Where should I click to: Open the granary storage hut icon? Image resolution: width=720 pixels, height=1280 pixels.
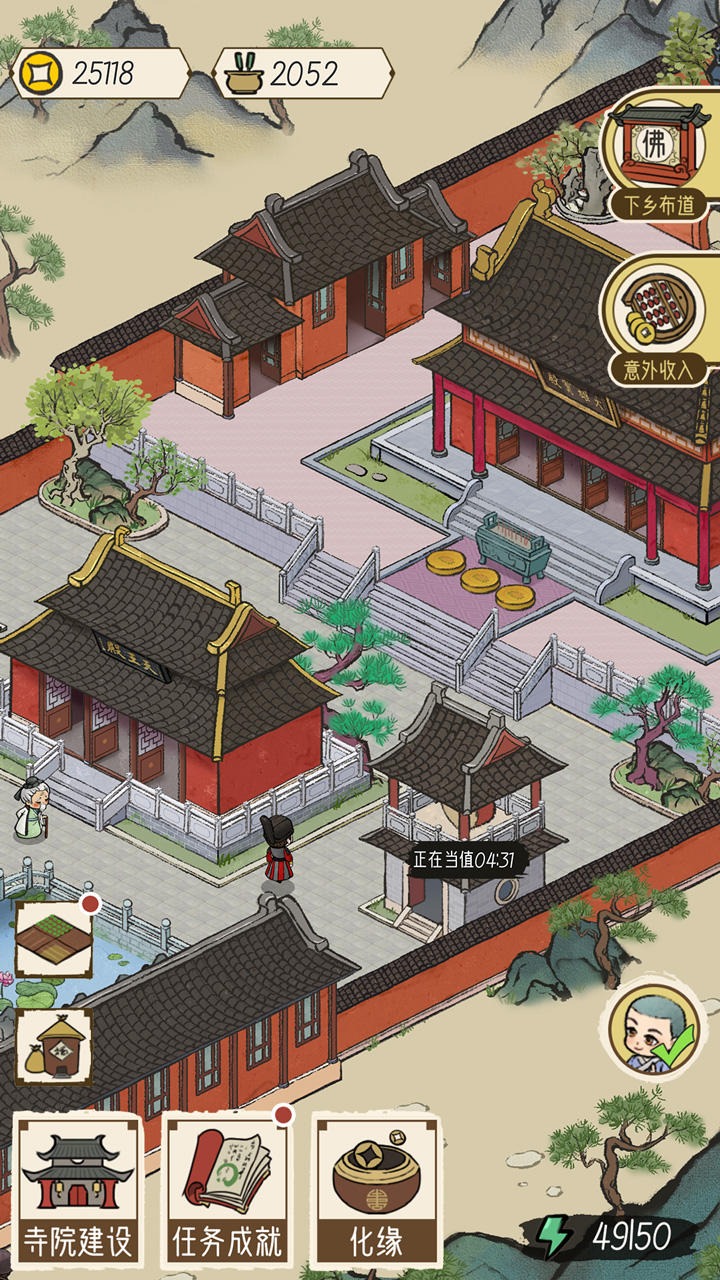(53, 1046)
